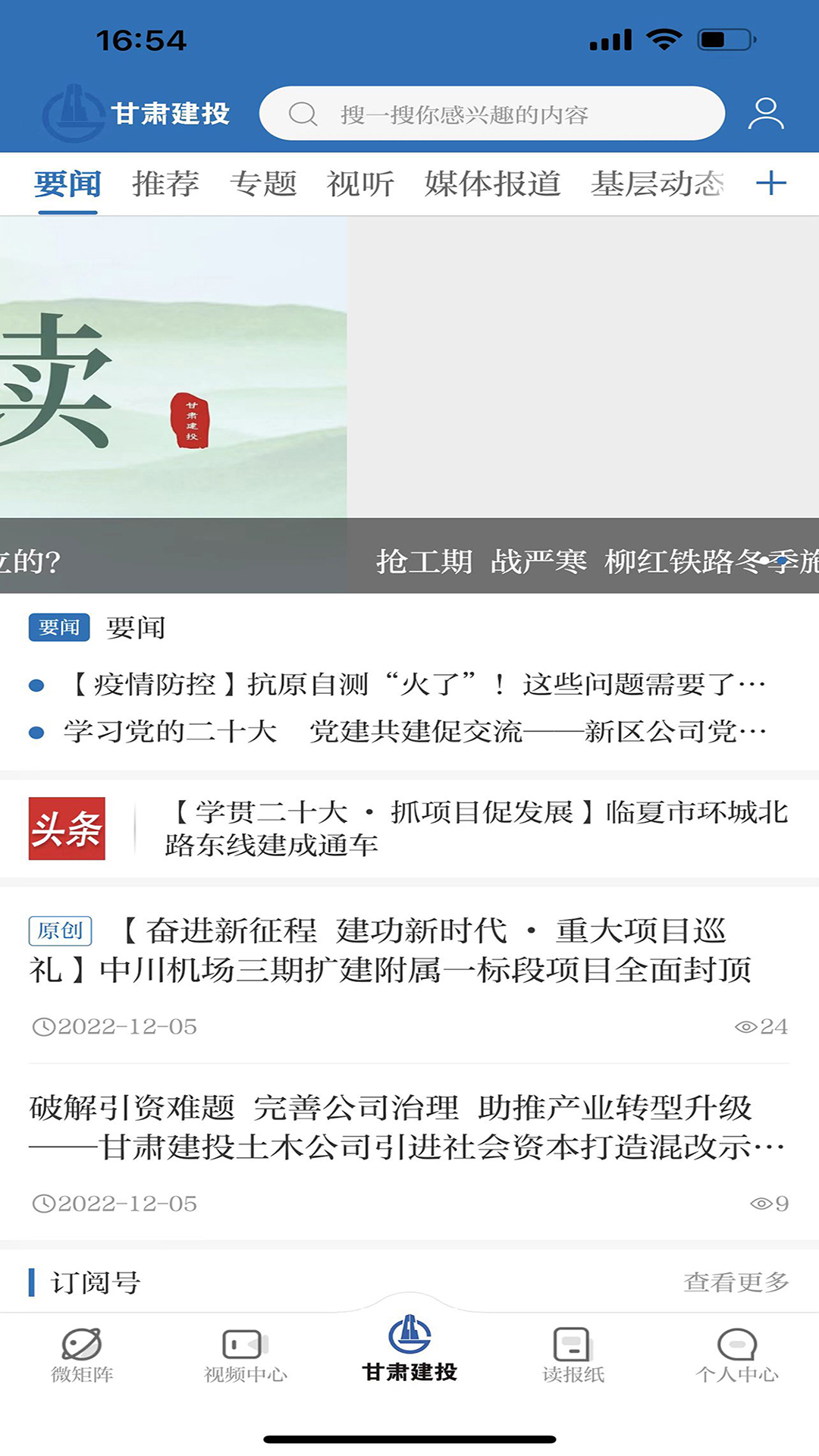This screenshot has height=1456, width=819.
Task: Tap the plus icon to add channels
Action: [771, 184]
